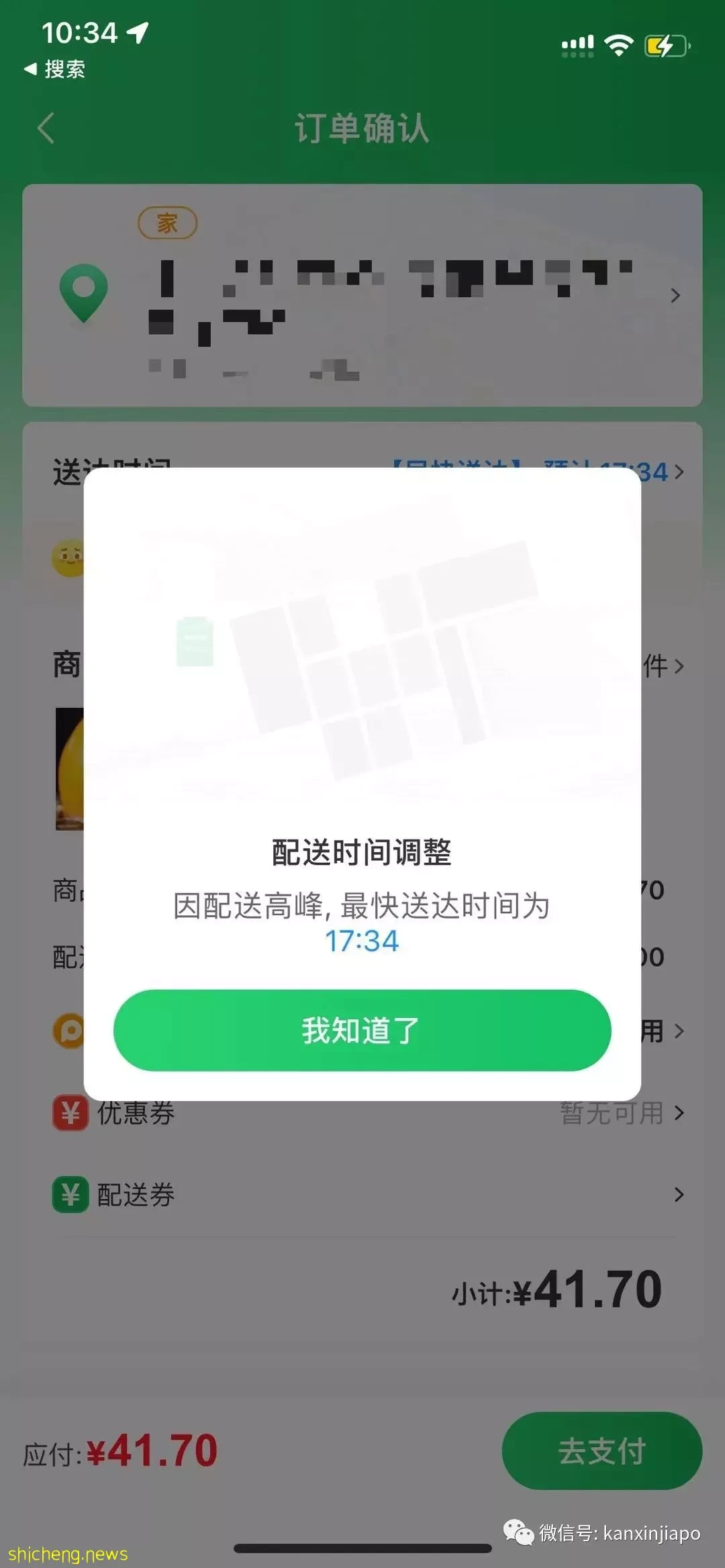Screen dimensions: 725x1568
Task: Open the 配送券 delivery voucher row
Action: 368,1194
